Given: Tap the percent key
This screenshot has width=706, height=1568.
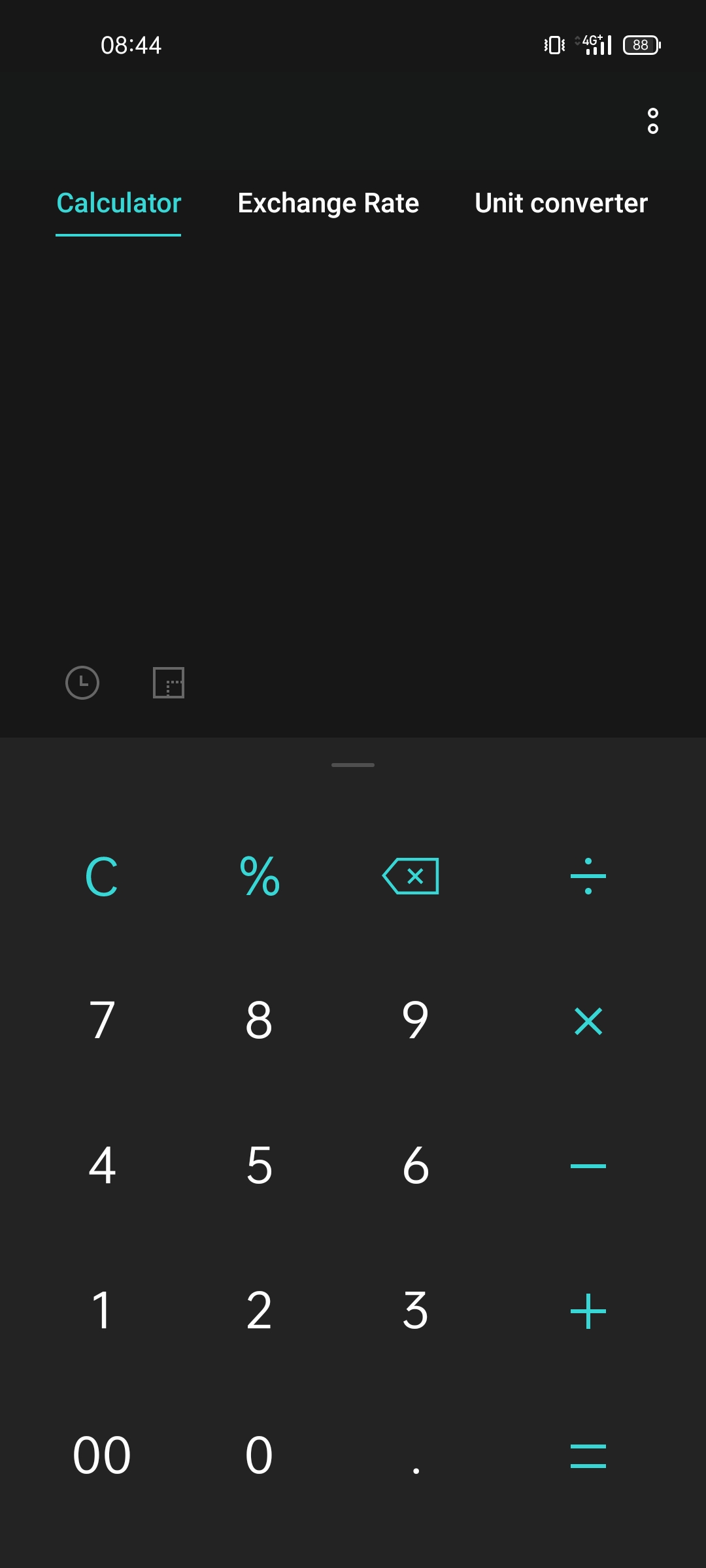Looking at the screenshot, I should pyautogui.click(x=260, y=876).
